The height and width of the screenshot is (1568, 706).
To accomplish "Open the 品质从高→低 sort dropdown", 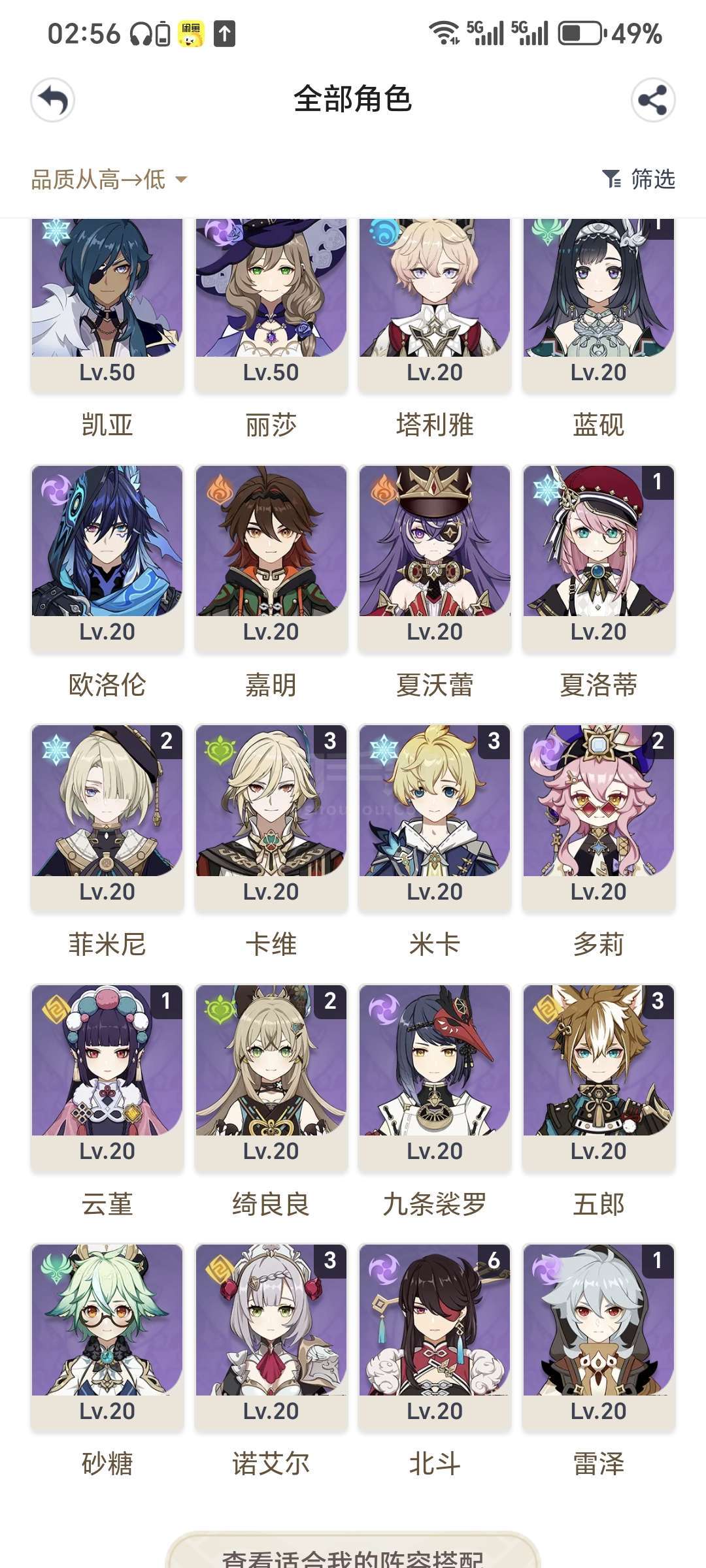I will point(109,179).
